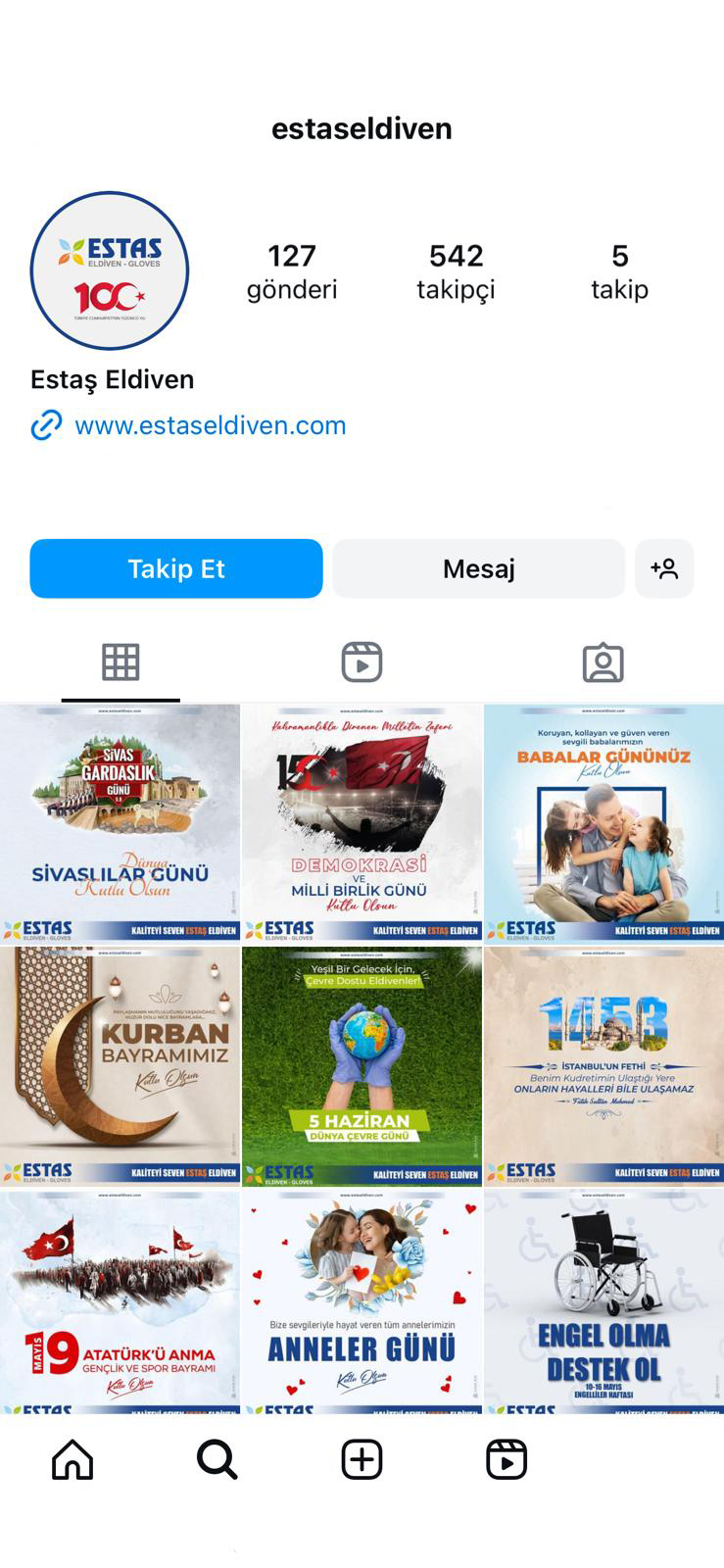Show suggested accounts with add-person icon
Image resolution: width=724 pixels, height=1568 pixels.
[x=664, y=568]
